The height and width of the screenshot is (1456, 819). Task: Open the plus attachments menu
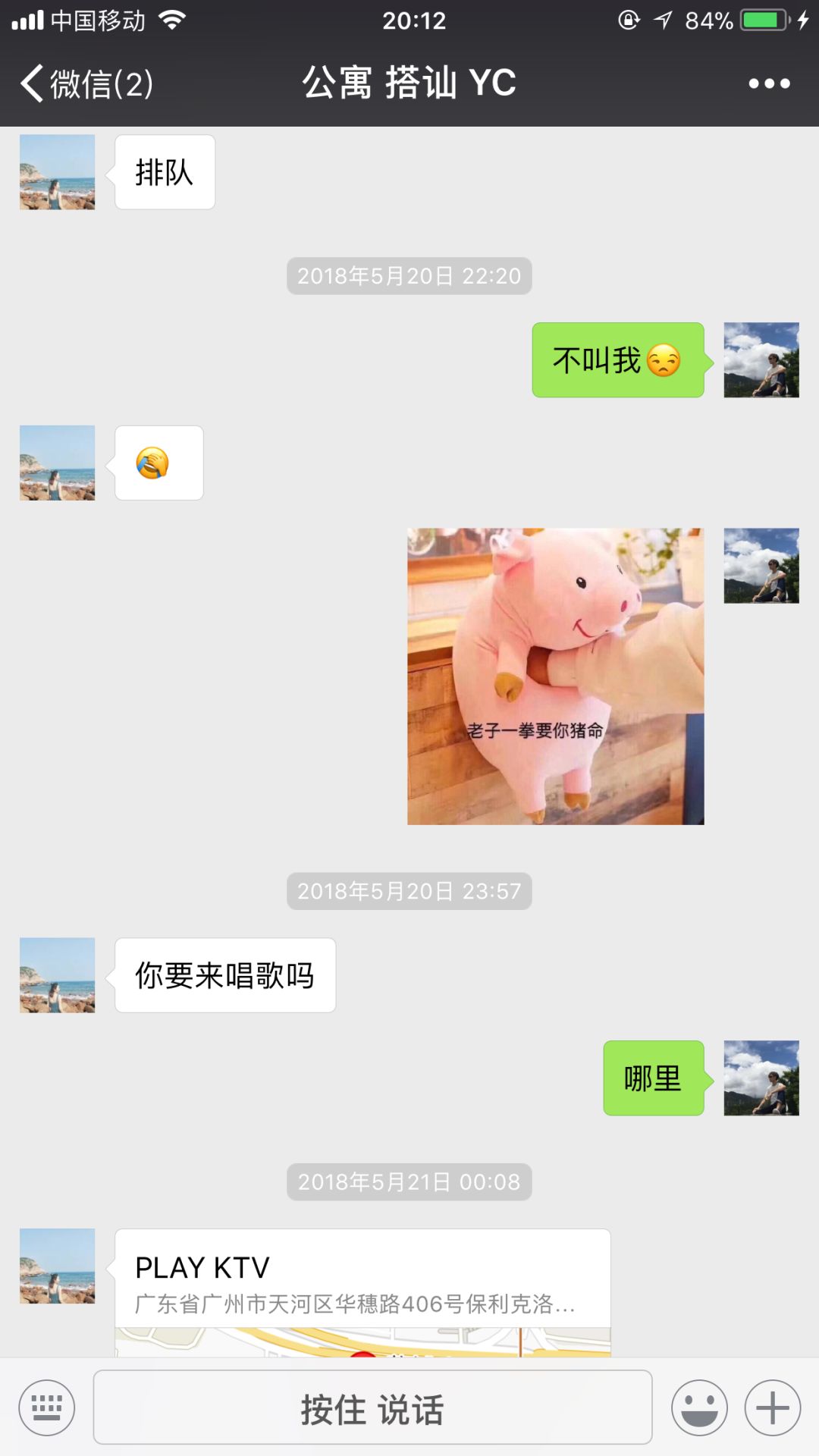click(772, 1408)
